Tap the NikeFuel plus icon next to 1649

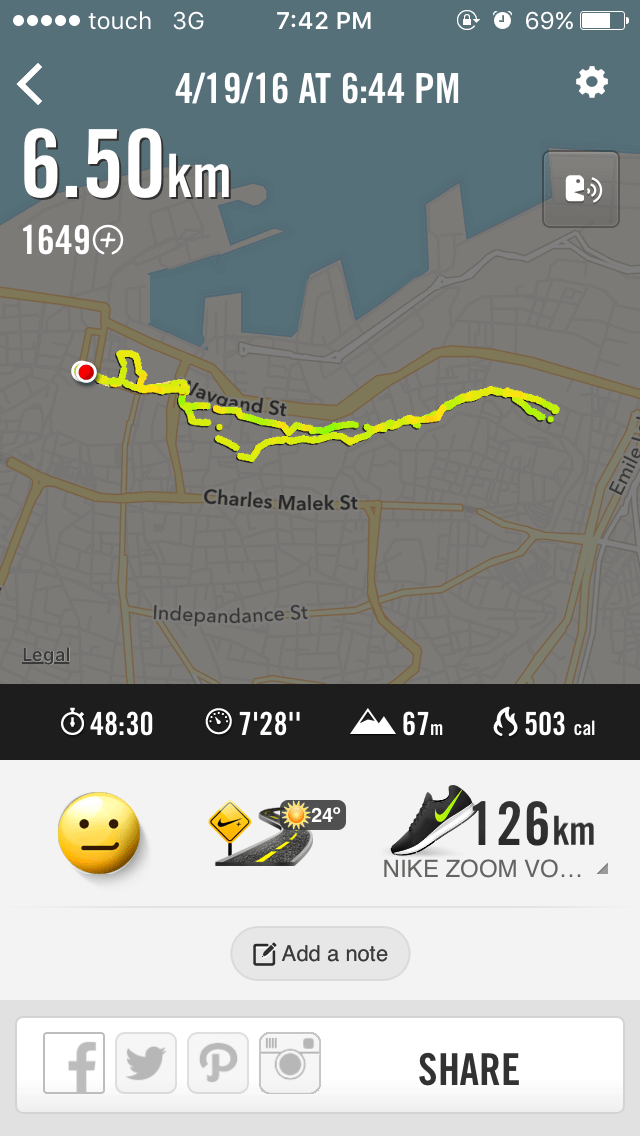tap(107, 240)
